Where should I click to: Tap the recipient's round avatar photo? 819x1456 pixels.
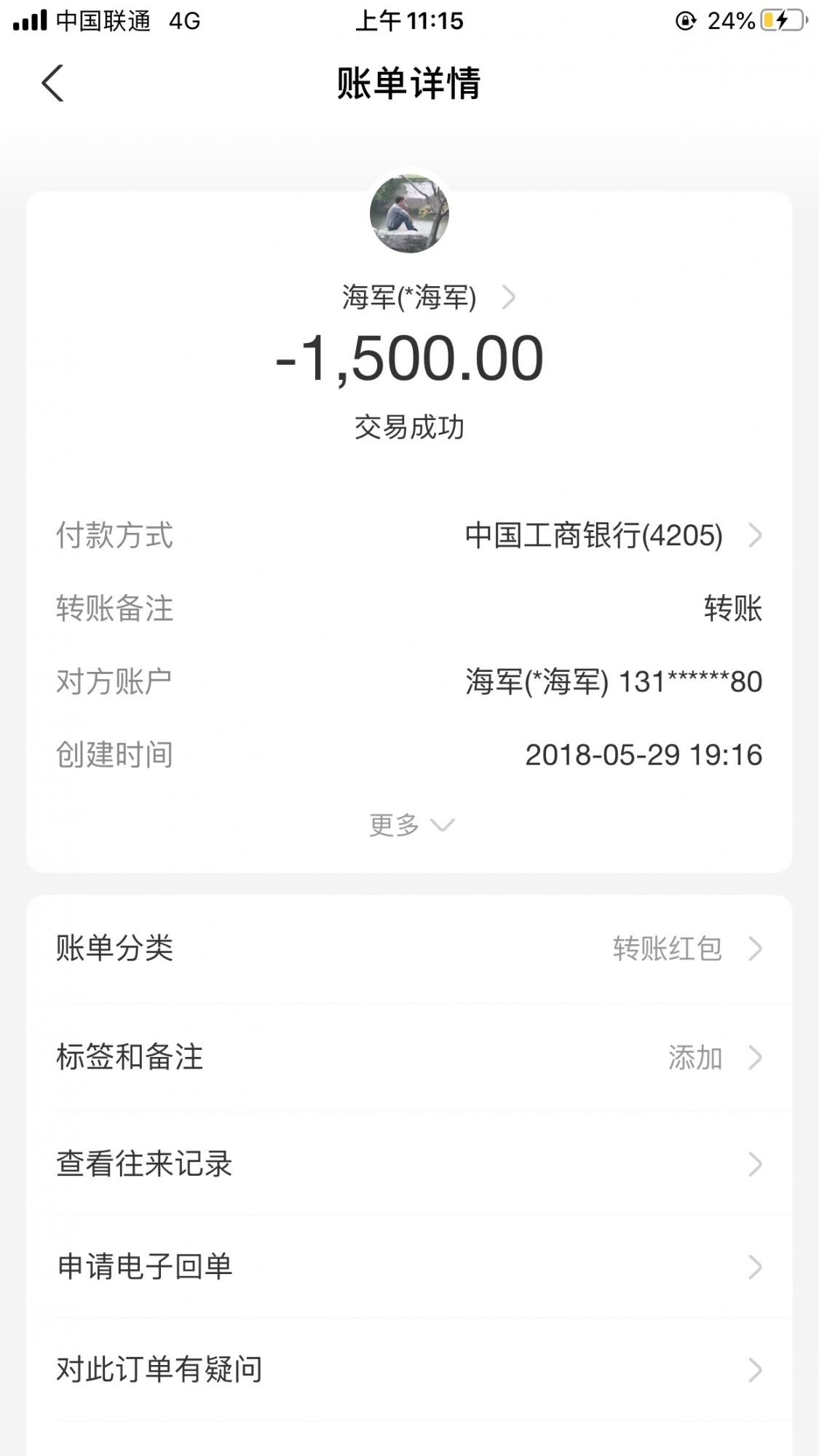click(x=409, y=214)
